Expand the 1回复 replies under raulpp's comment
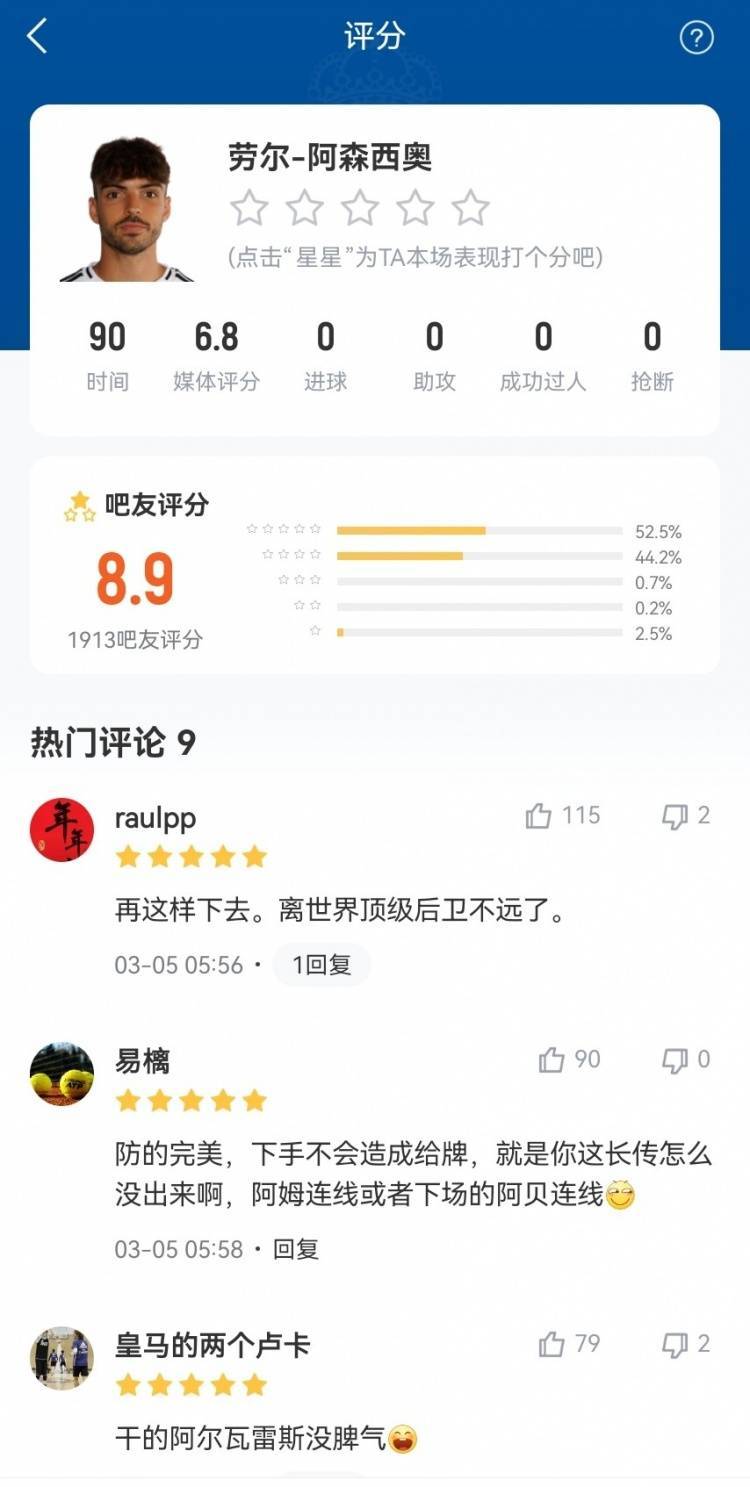750x1487 pixels. [319, 963]
